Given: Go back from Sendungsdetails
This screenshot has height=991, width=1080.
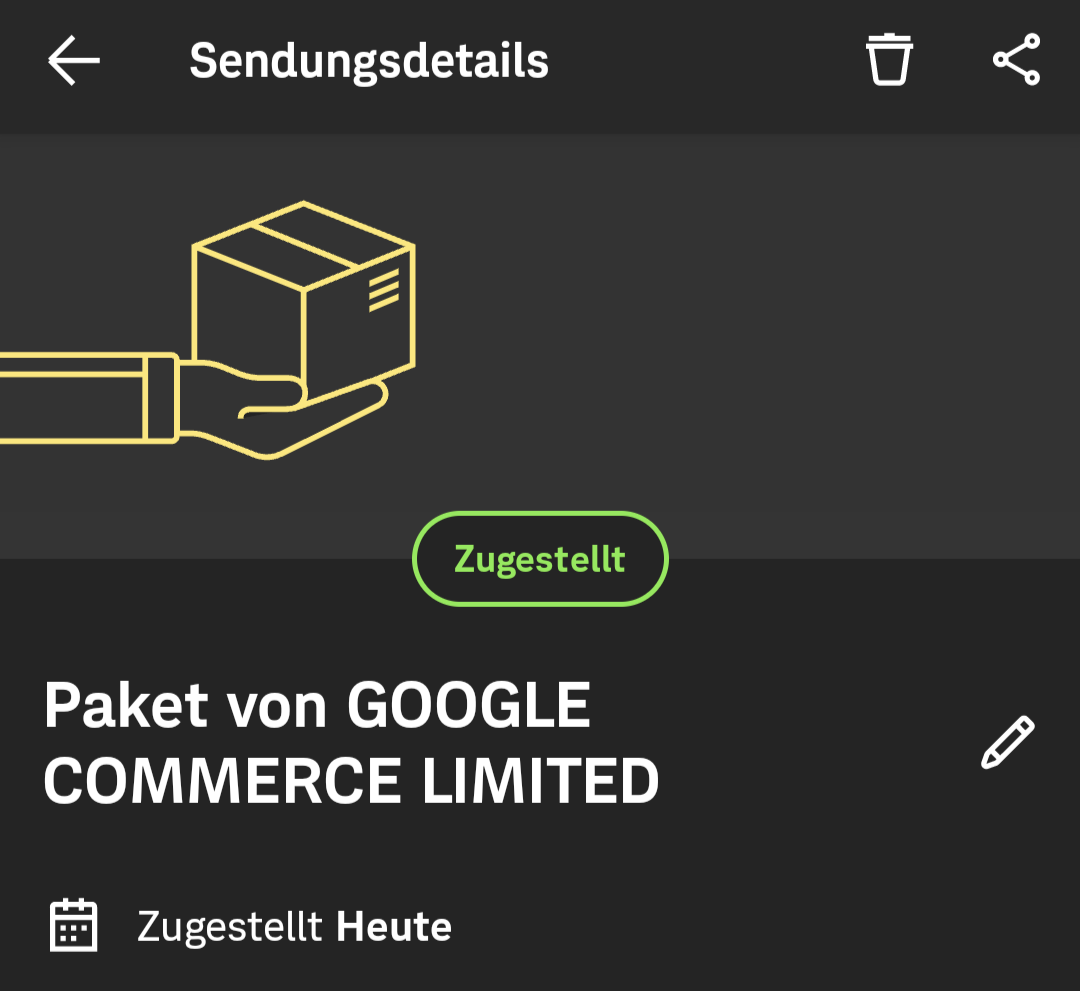Looking at the screenshot, I should (74, 61).
